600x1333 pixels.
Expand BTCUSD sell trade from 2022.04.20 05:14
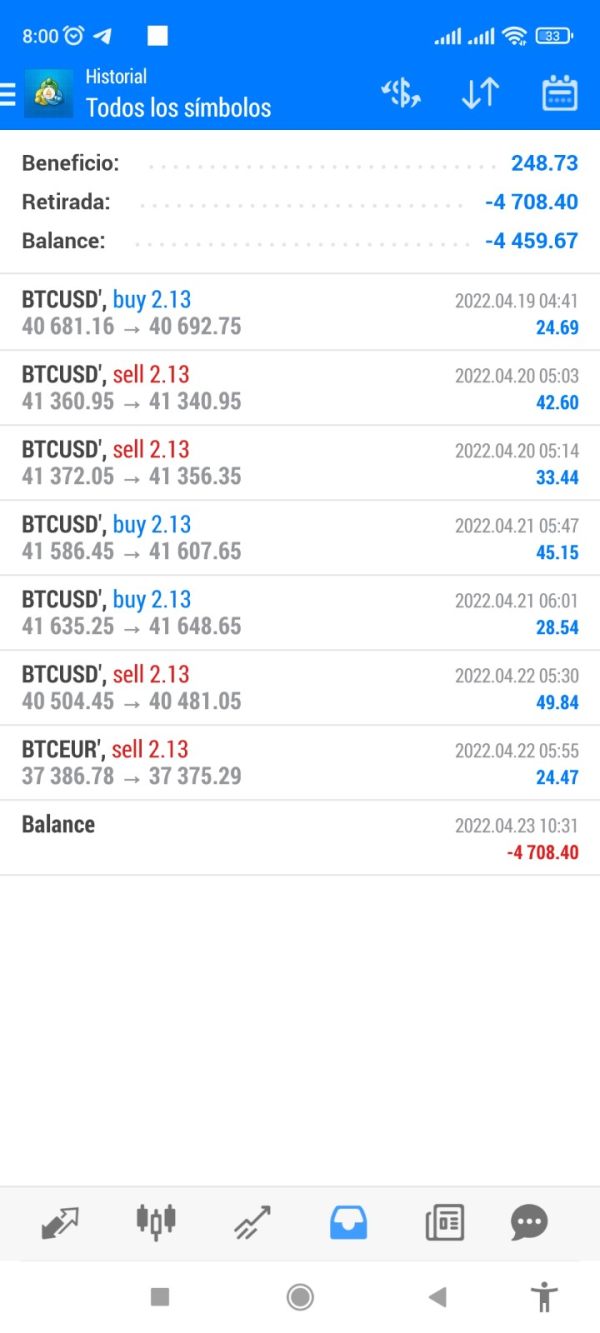tap(300, 462)
